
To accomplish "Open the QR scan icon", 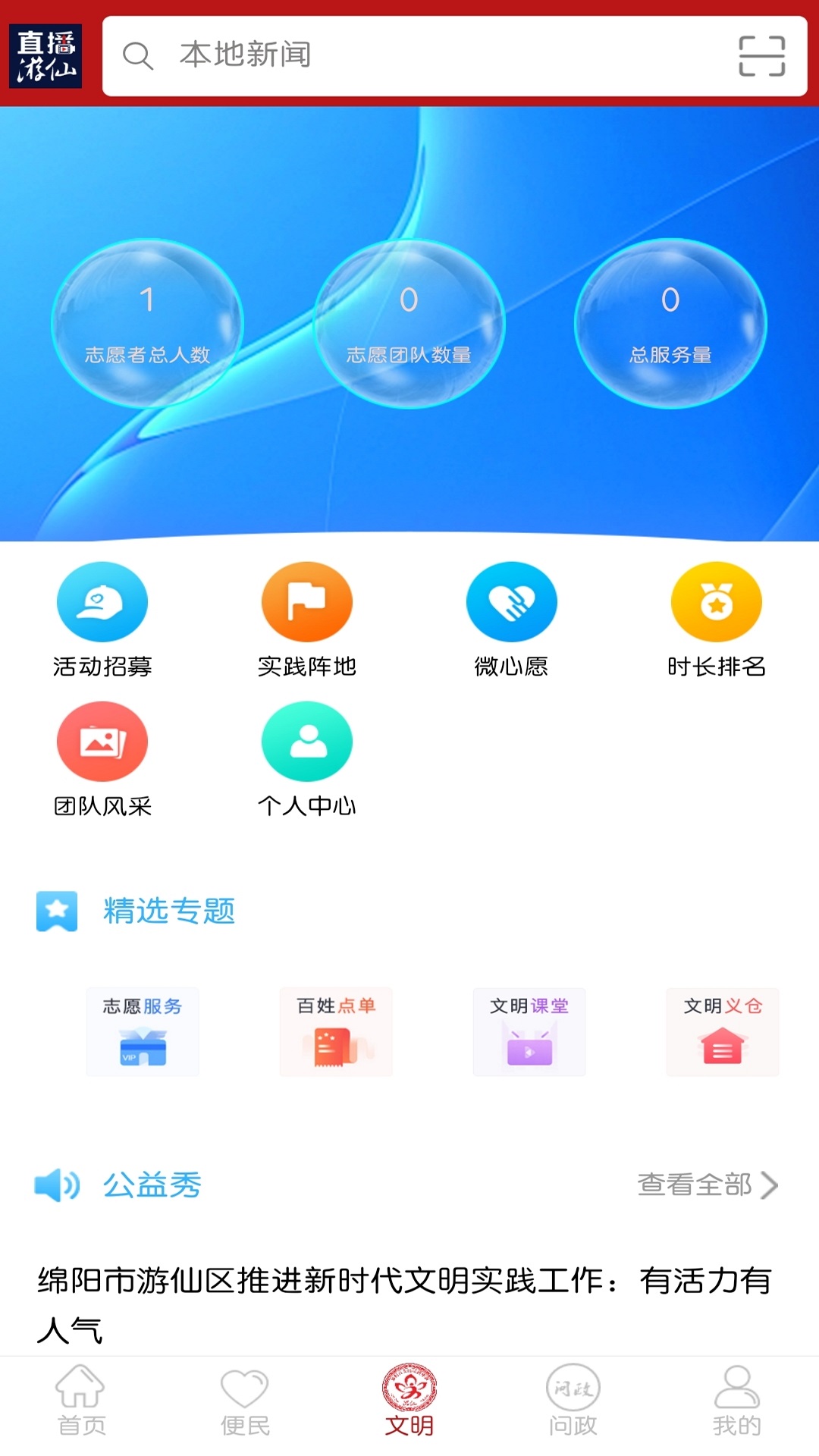I will 761,56.
